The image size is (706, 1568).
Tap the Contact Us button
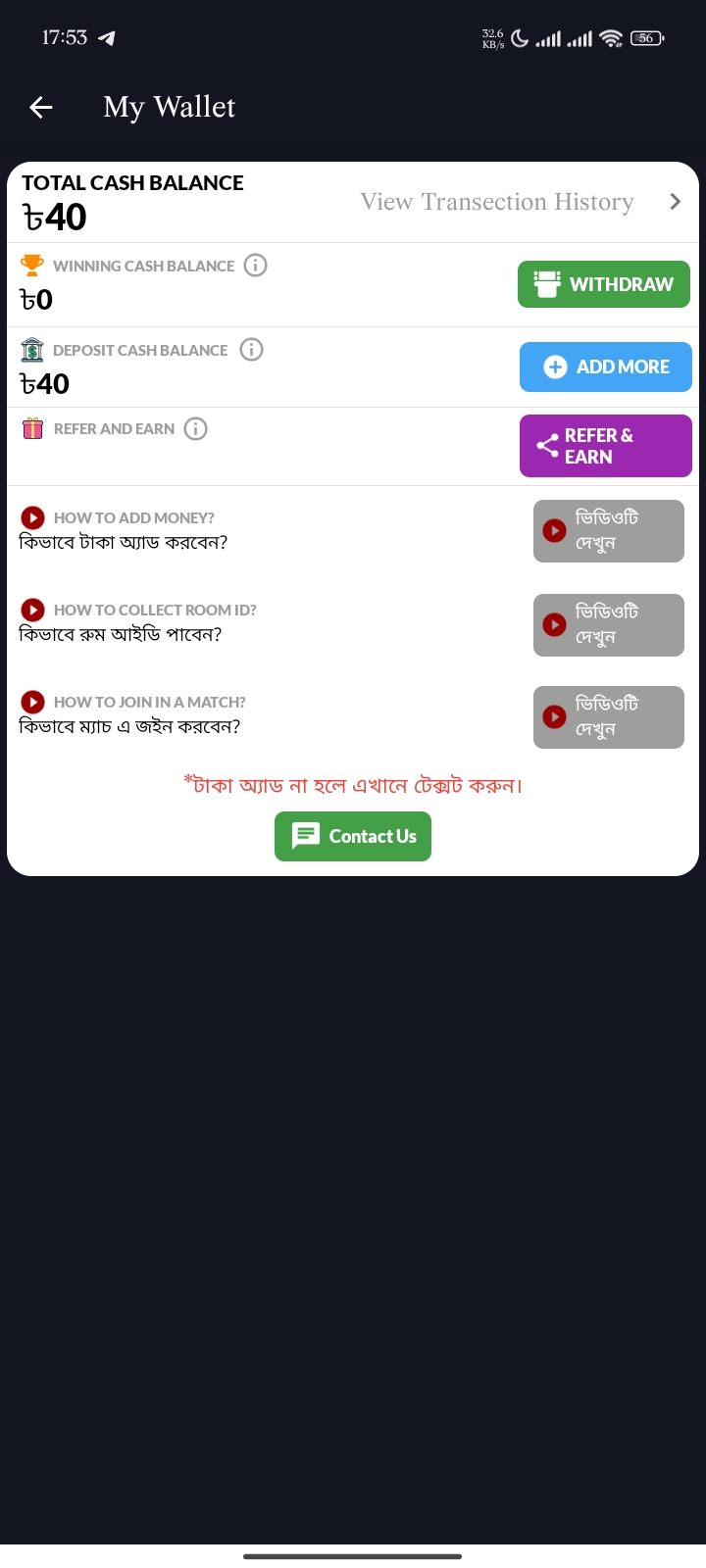pyautogui.click(x=353, y=836)
